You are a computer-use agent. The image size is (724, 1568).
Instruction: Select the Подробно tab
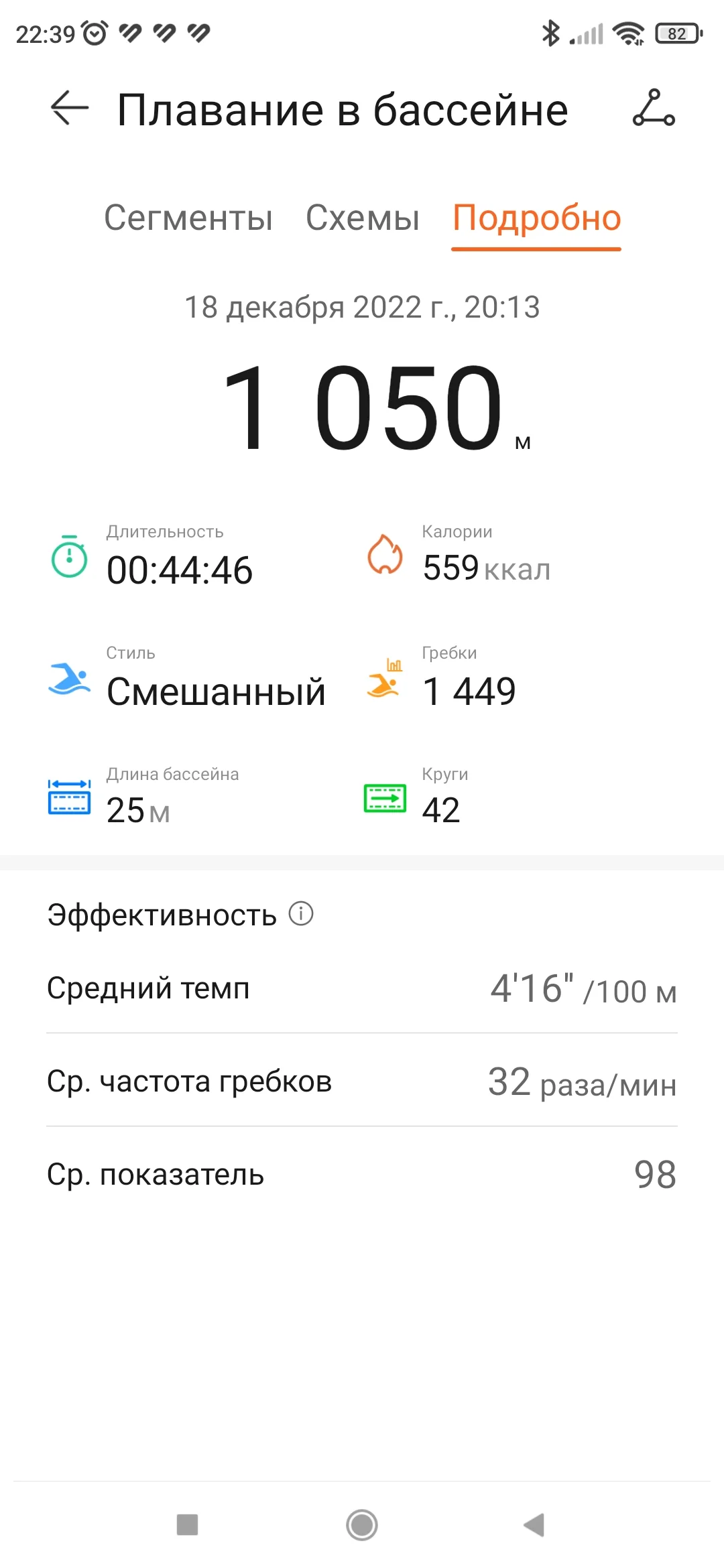click(x=536, y=218)
